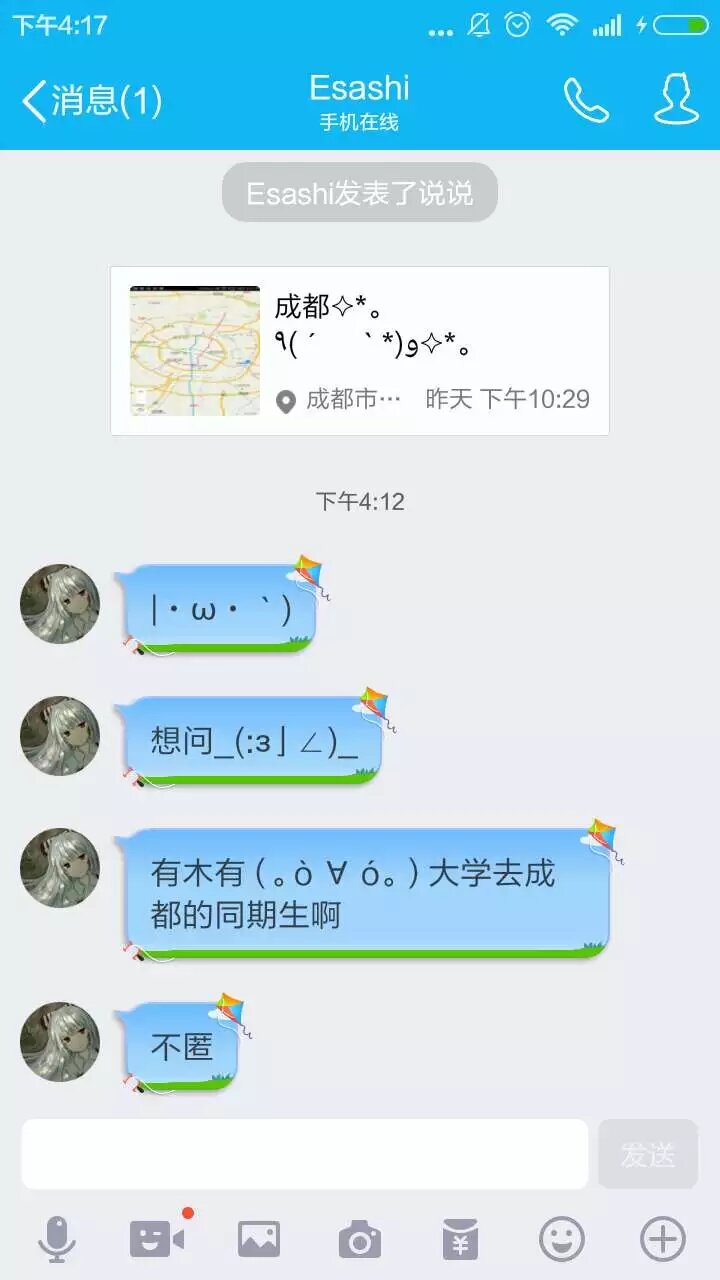Image resolution: width=720 pixels, height=1280 pixels.
Task: Open the video chat icon
Action: pyautogui.click(x=157, y=1240)
